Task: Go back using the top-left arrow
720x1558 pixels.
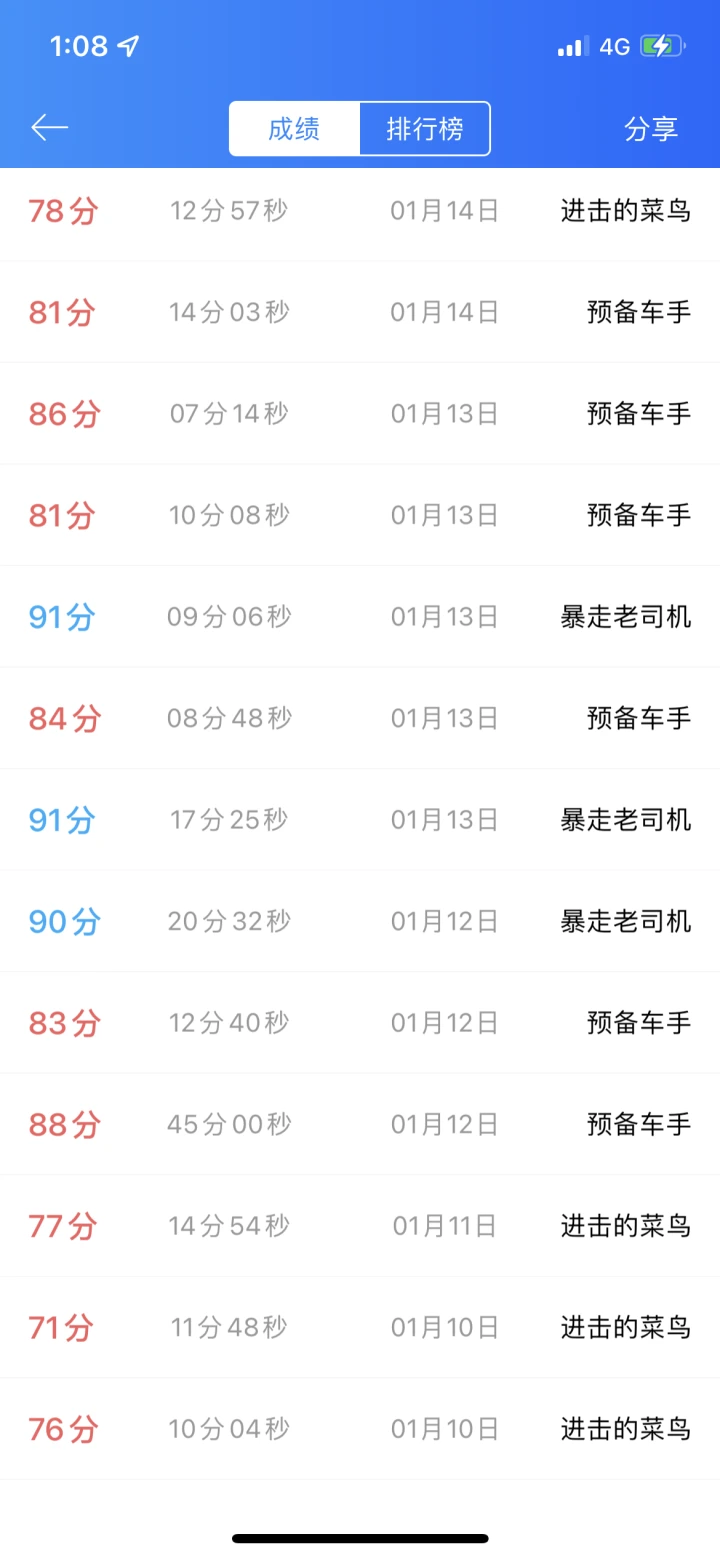Action: tap(49, 127)
